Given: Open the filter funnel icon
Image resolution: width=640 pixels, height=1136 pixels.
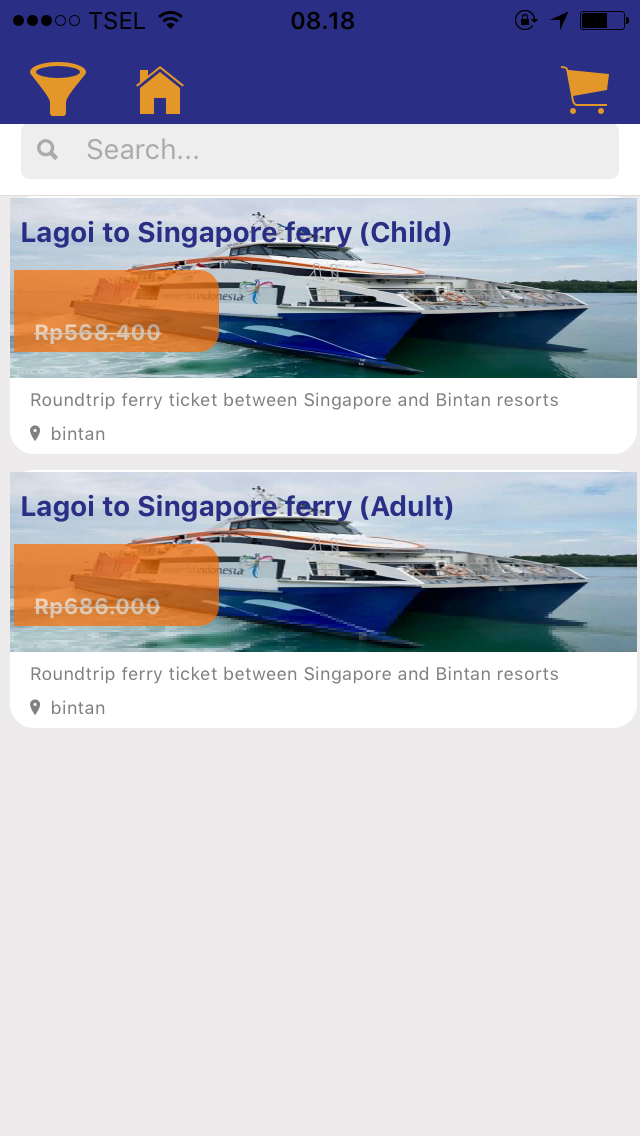Looking at the screenshot, I should (58, 89).
